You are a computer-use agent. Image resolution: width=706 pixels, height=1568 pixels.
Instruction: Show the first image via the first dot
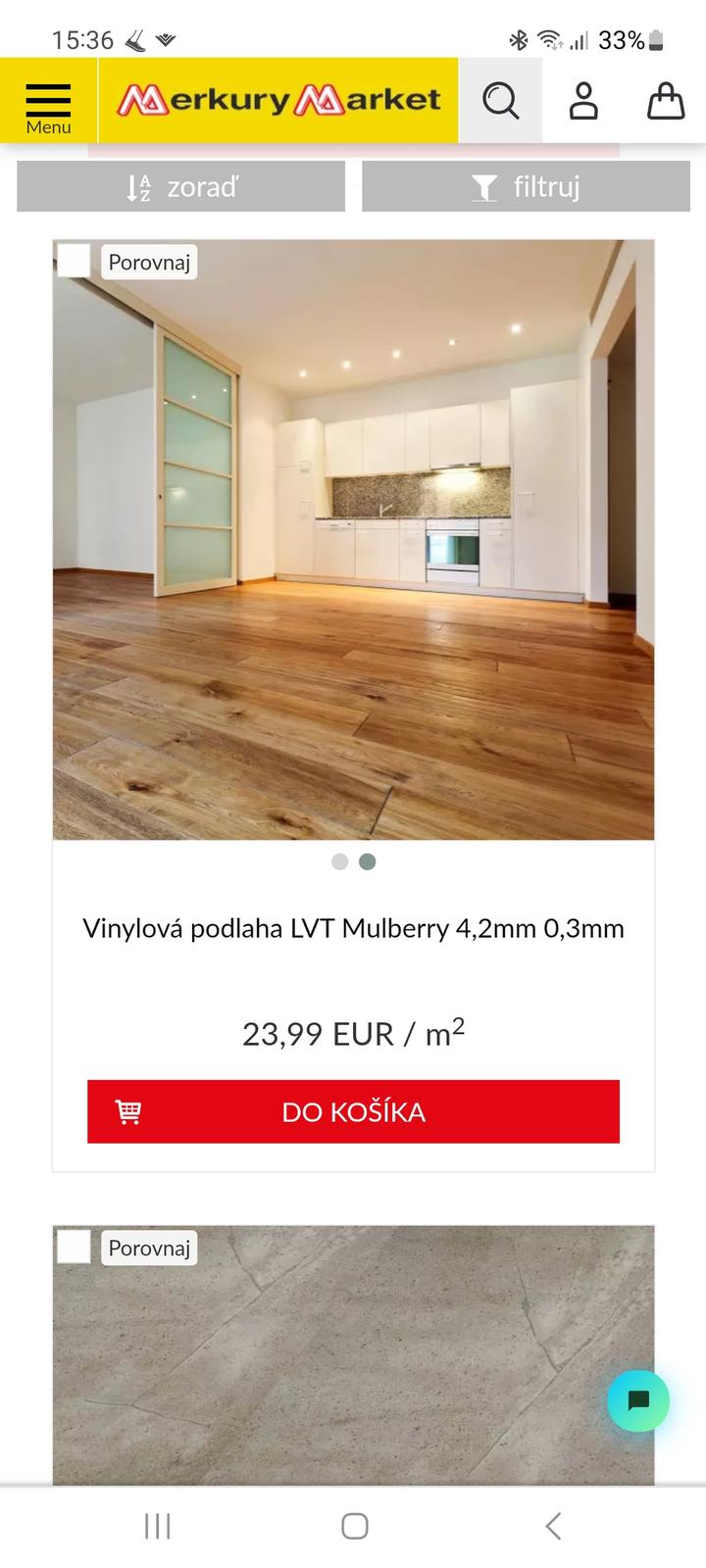point(339,861)
